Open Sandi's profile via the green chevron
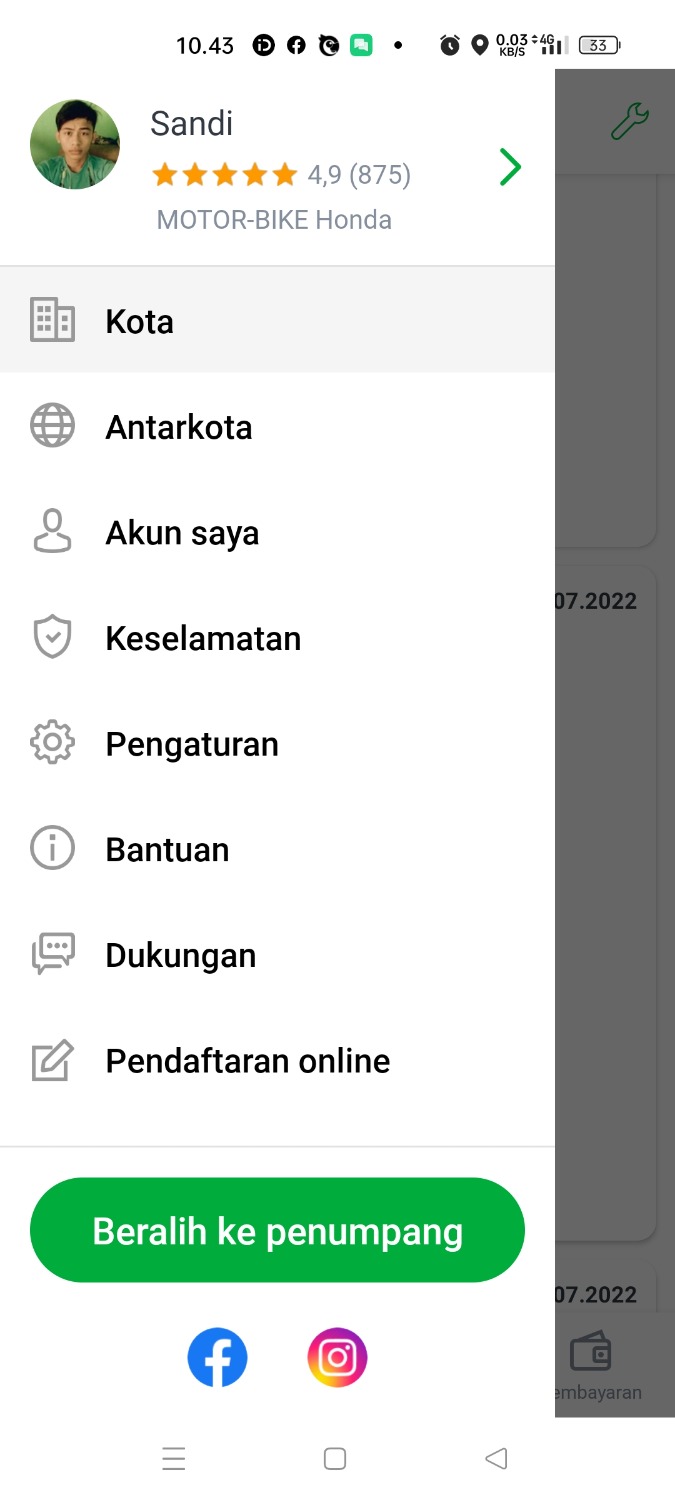 pyautogui.click(x=510, y=167)
